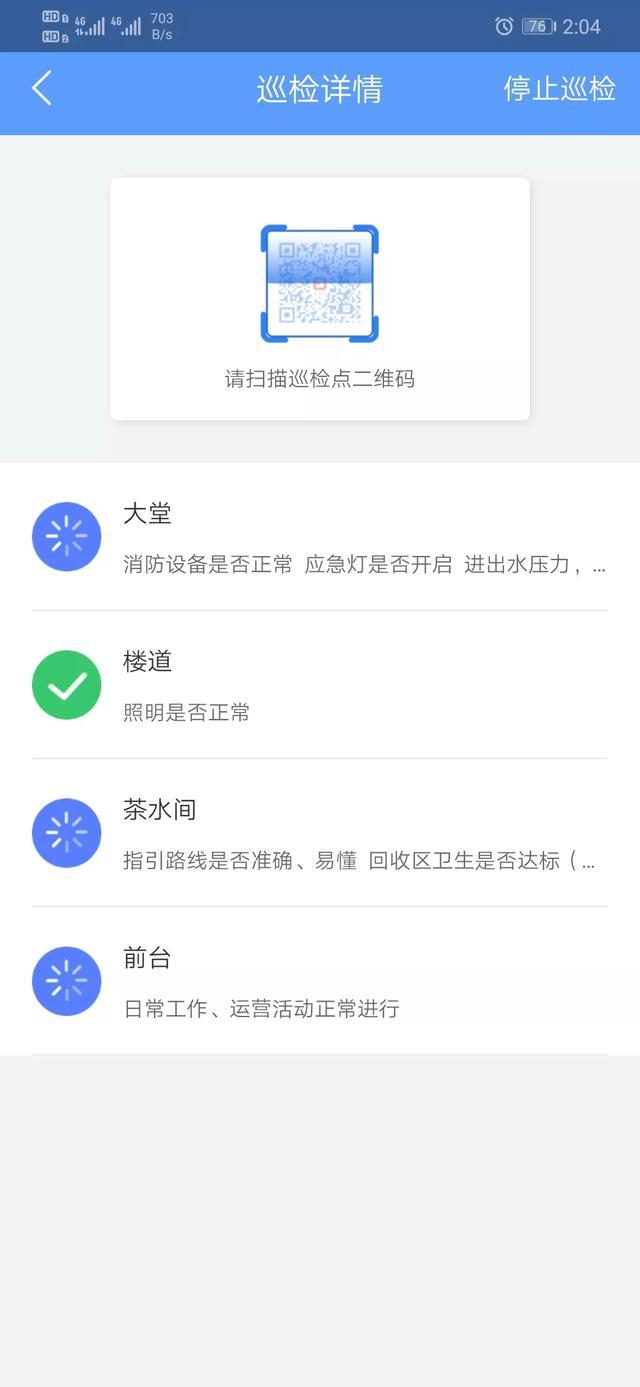The height and width of the screenshot is (1387, 640).
Task: Open the 前台 inspection point
Action: tap(320, 981)
